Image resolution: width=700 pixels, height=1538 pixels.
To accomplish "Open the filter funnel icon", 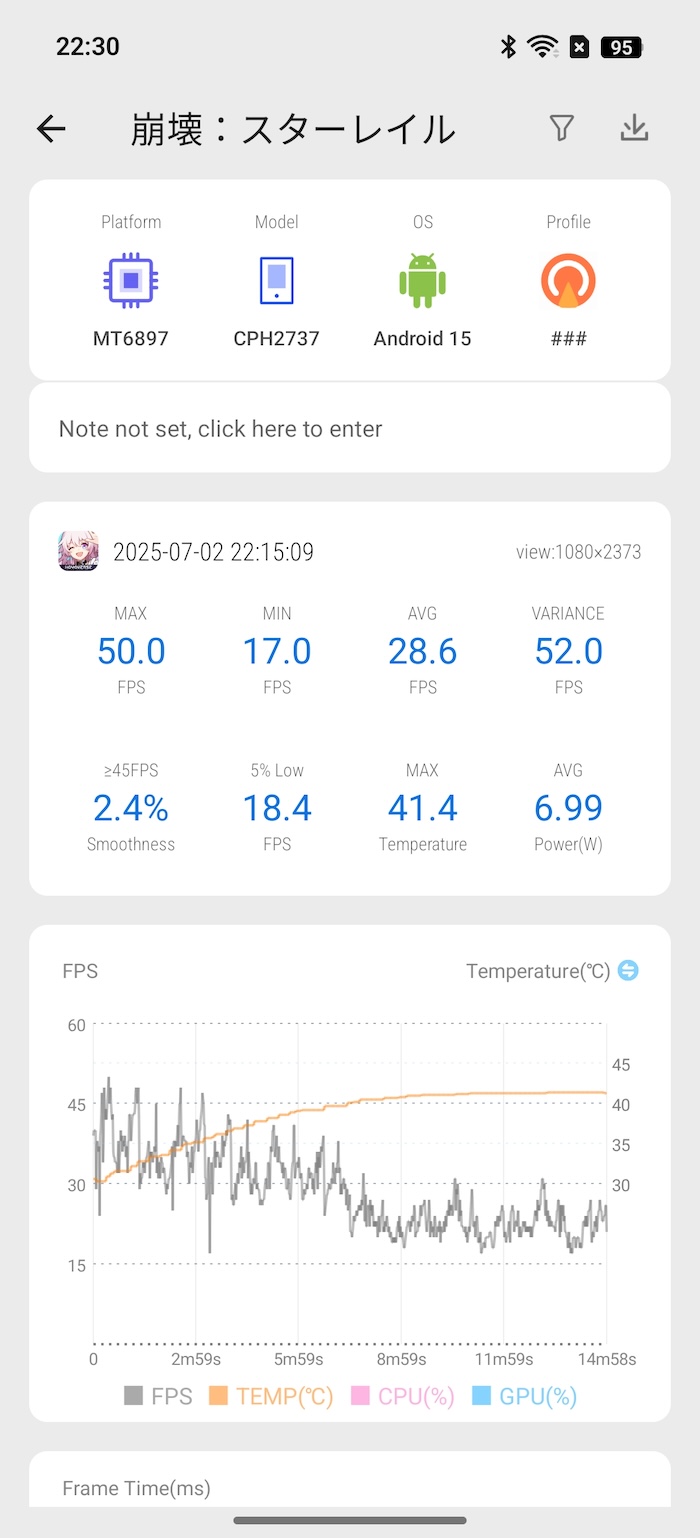I will 561,128.
